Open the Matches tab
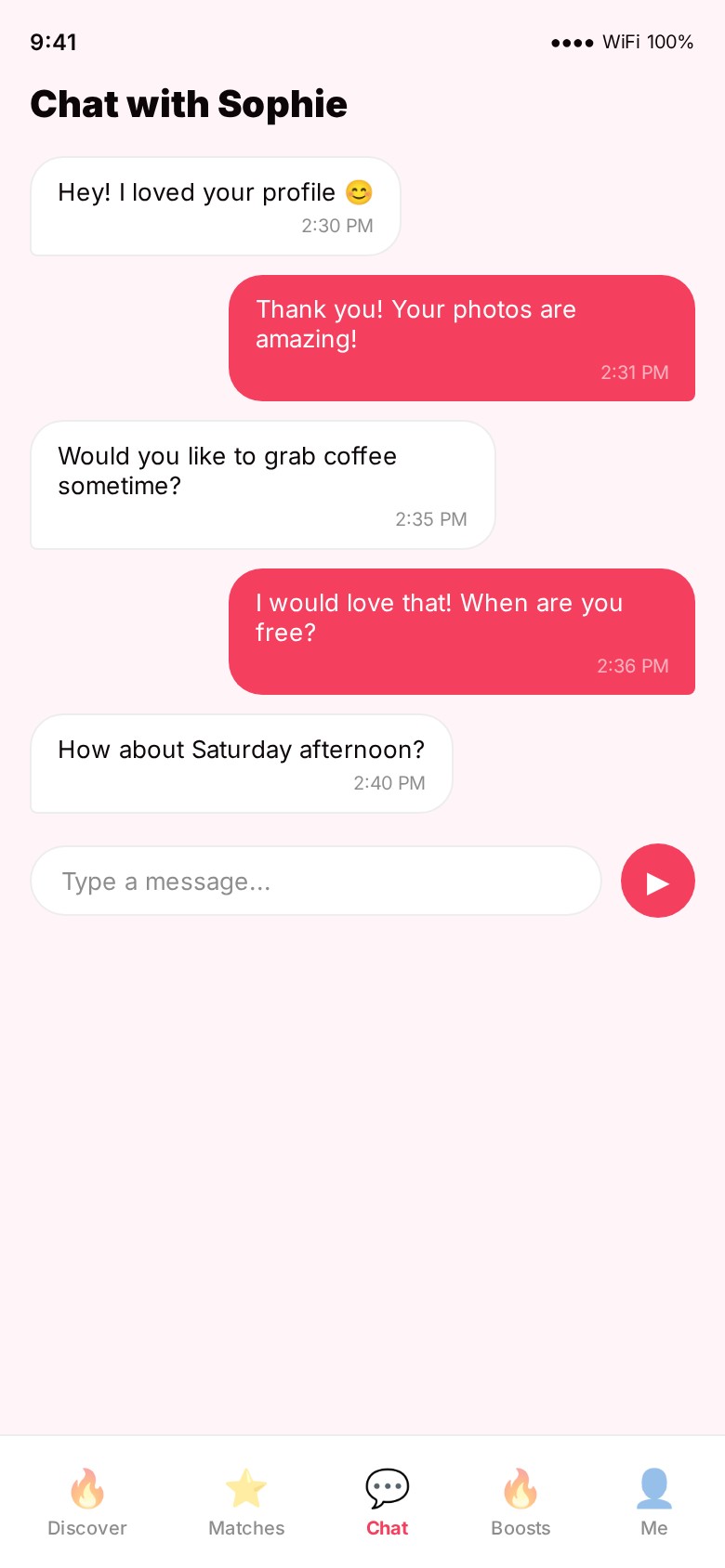 246,1502
